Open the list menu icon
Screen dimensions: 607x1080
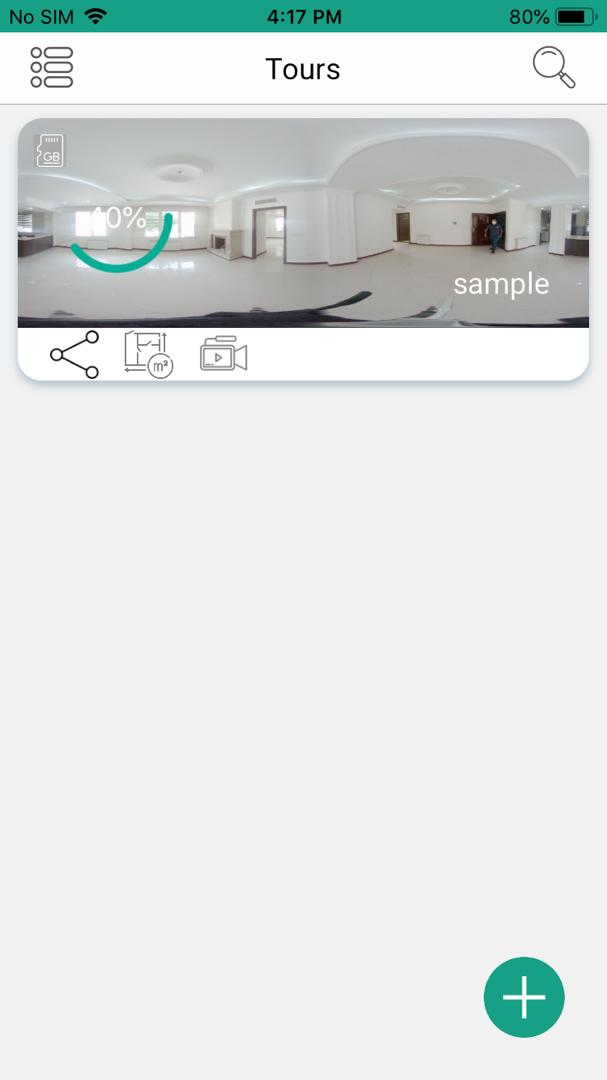tap(51, 68)
